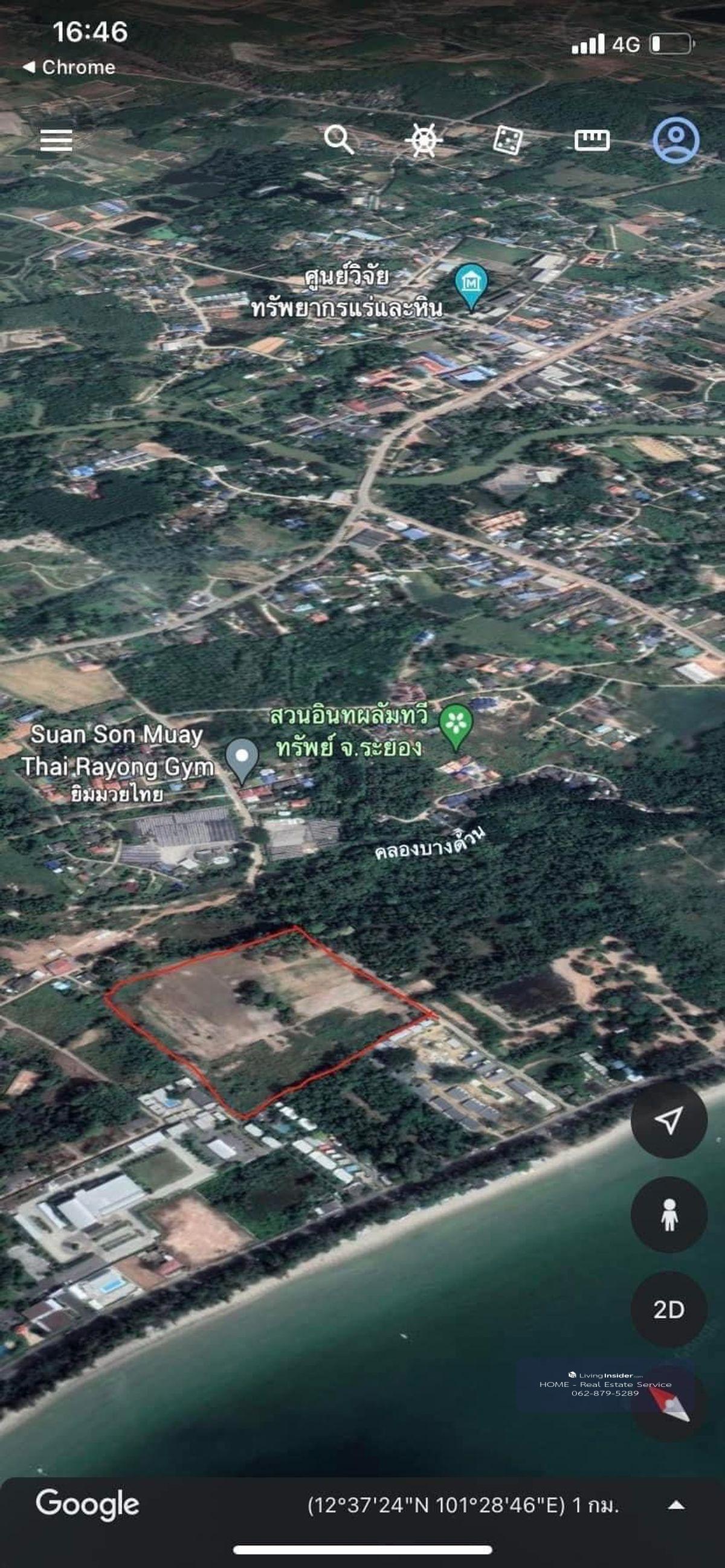Enable Street View pegman
Image resolution: width=725 pixels, height=1568 pixels.
[x=668, y=1214]
